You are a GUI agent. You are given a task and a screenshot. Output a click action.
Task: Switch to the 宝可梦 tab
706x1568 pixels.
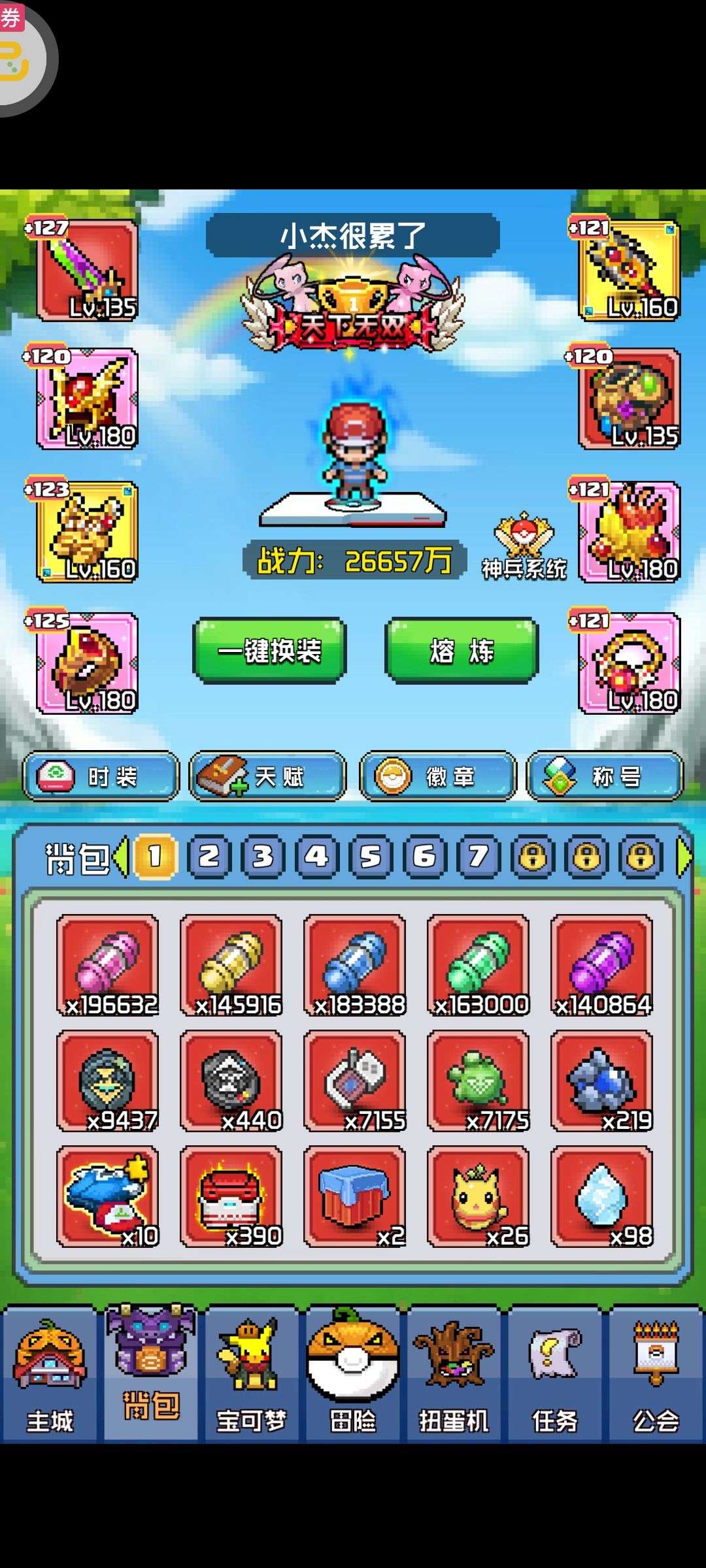point(252,1375)
